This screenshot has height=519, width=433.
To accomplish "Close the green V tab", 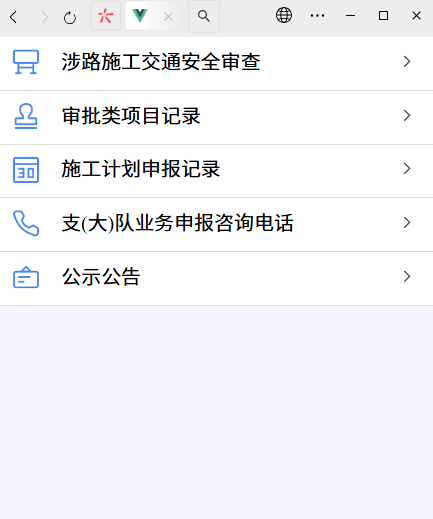I will [168, 16].
